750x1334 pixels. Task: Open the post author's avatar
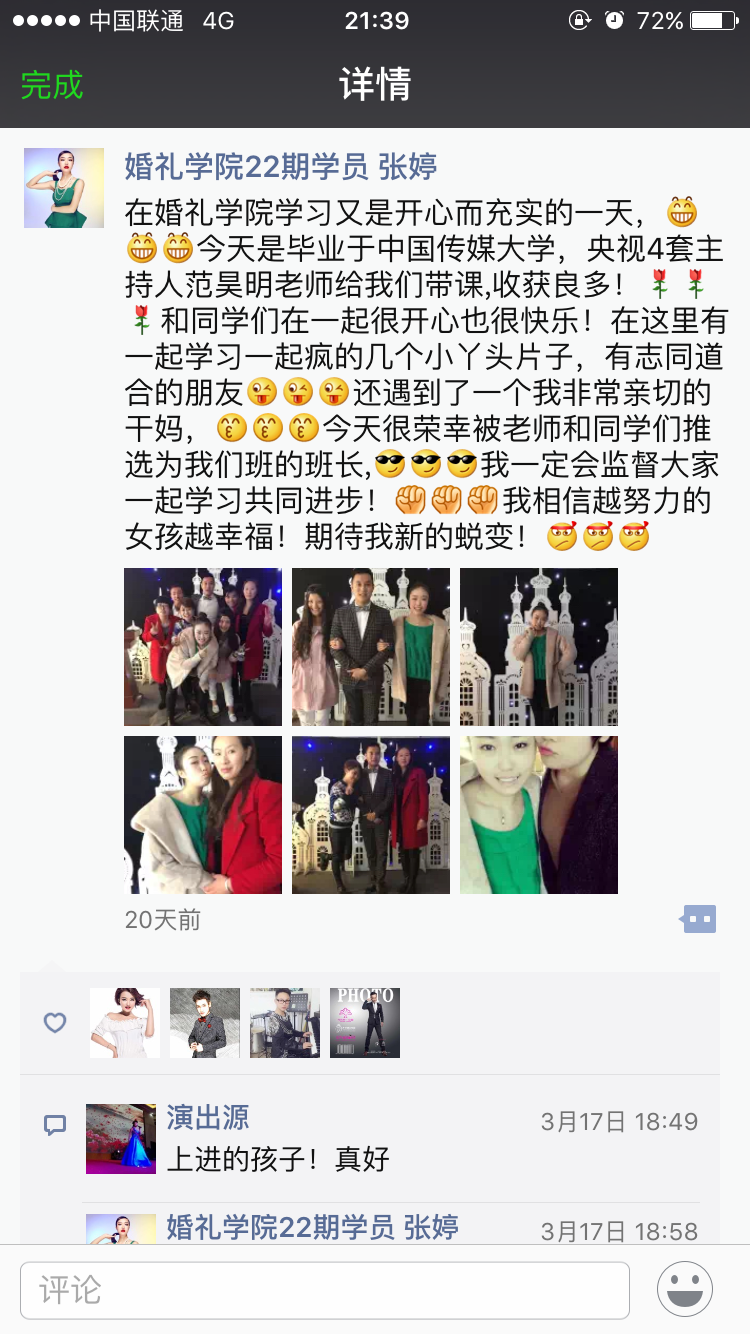point(64,188)
